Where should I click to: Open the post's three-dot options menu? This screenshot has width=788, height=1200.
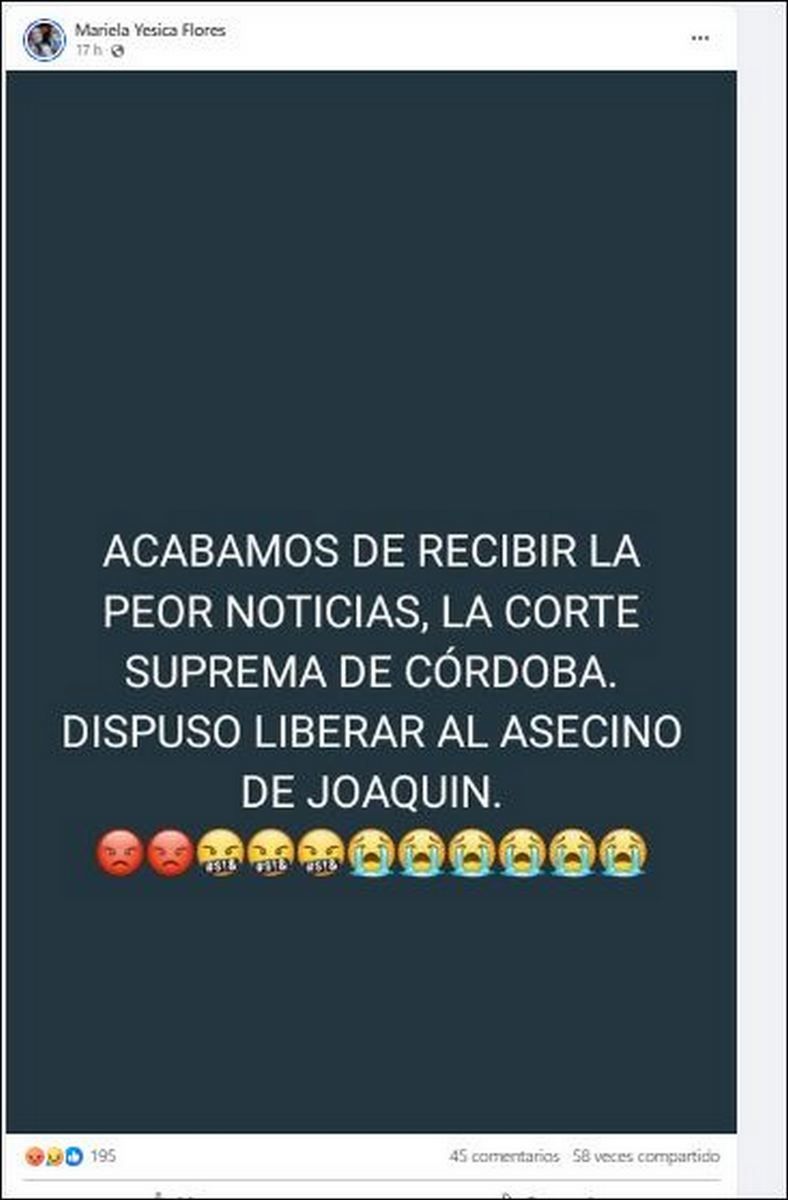point(700,38)
